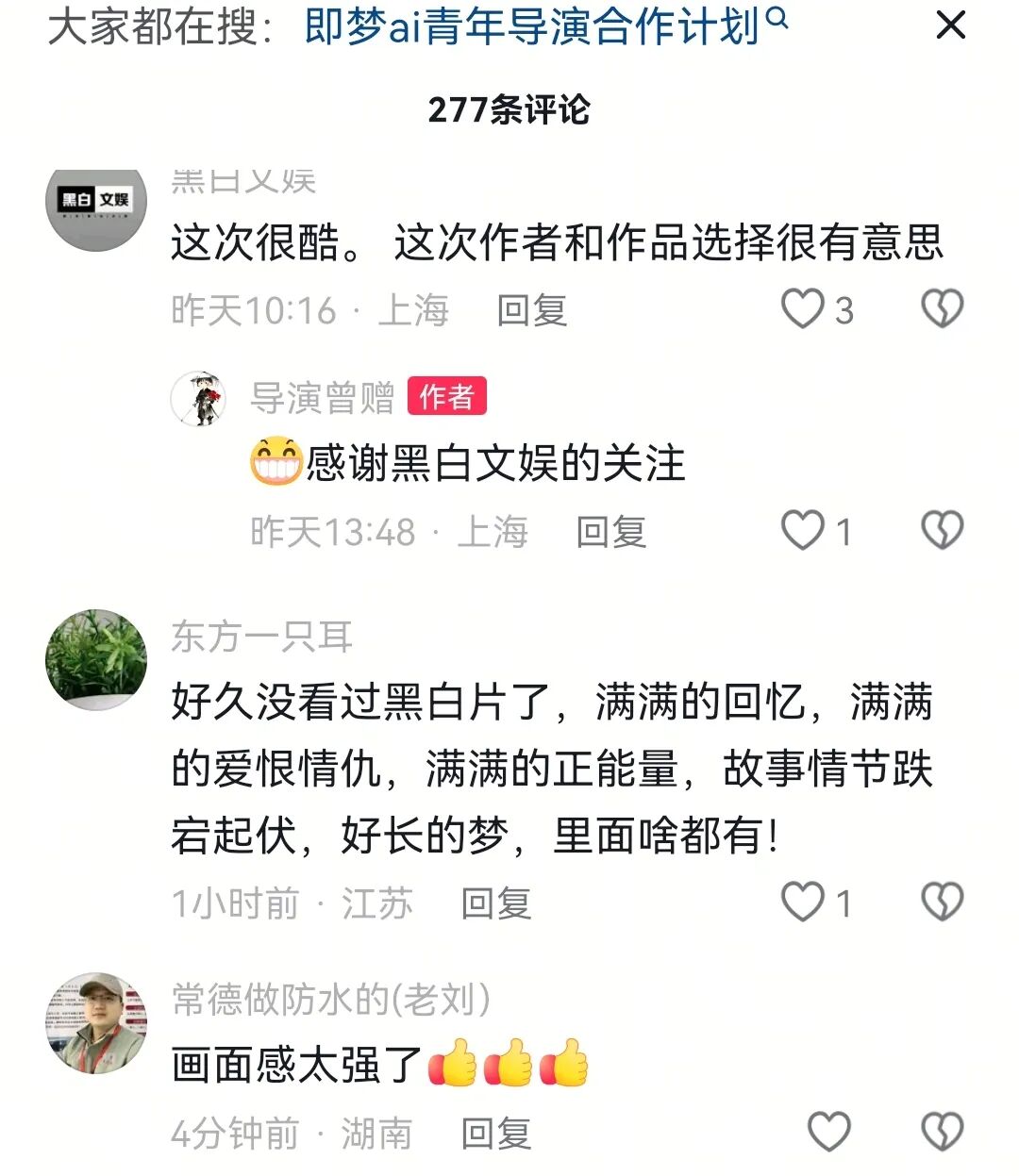Dislike 黑白文娱's comment

[x=942, y=308]
